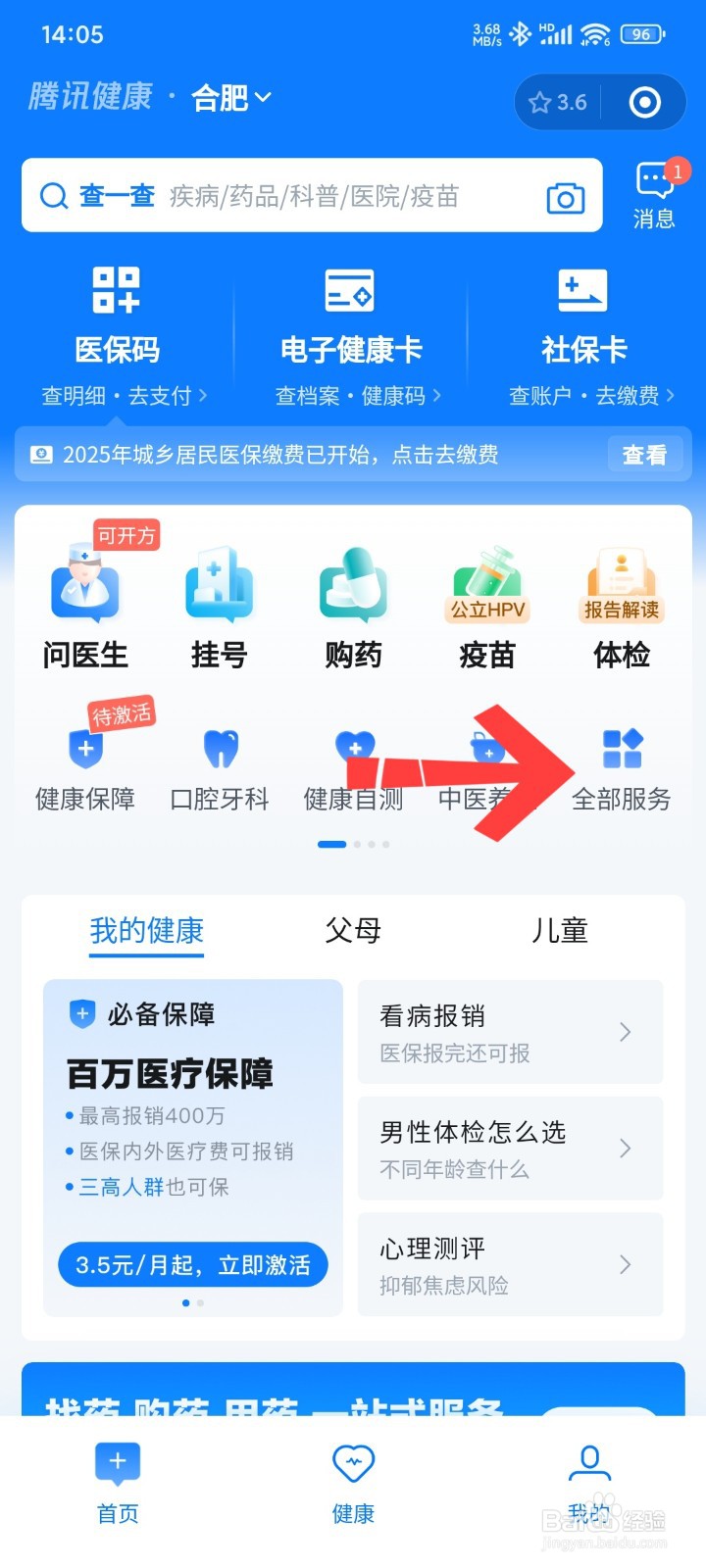
Task: Tap 3.5元/月起，立即激活 activation button
Action: 190,1265
